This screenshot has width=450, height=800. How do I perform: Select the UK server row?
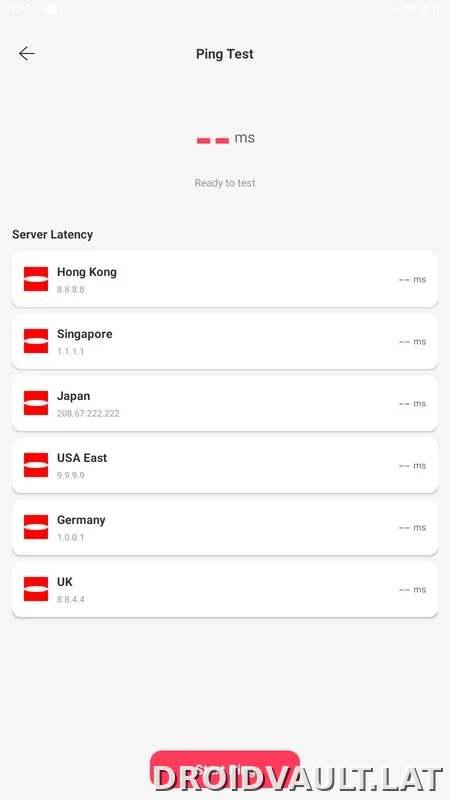224,589
